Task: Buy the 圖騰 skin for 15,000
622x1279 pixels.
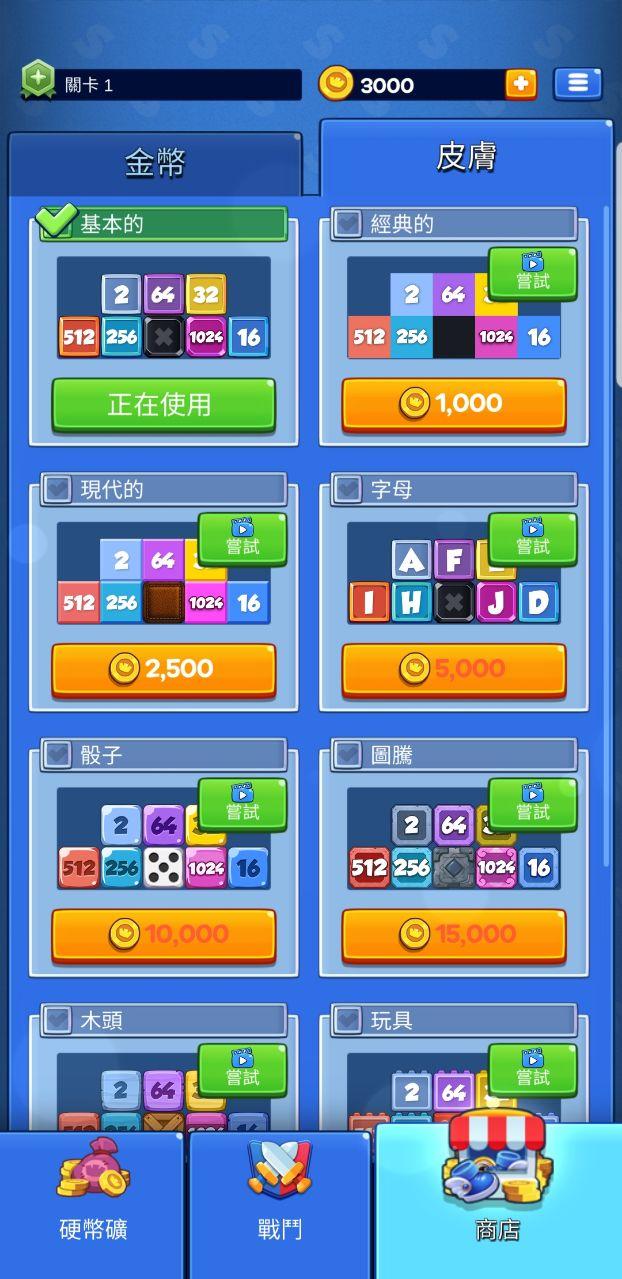Action: (454, 934)
